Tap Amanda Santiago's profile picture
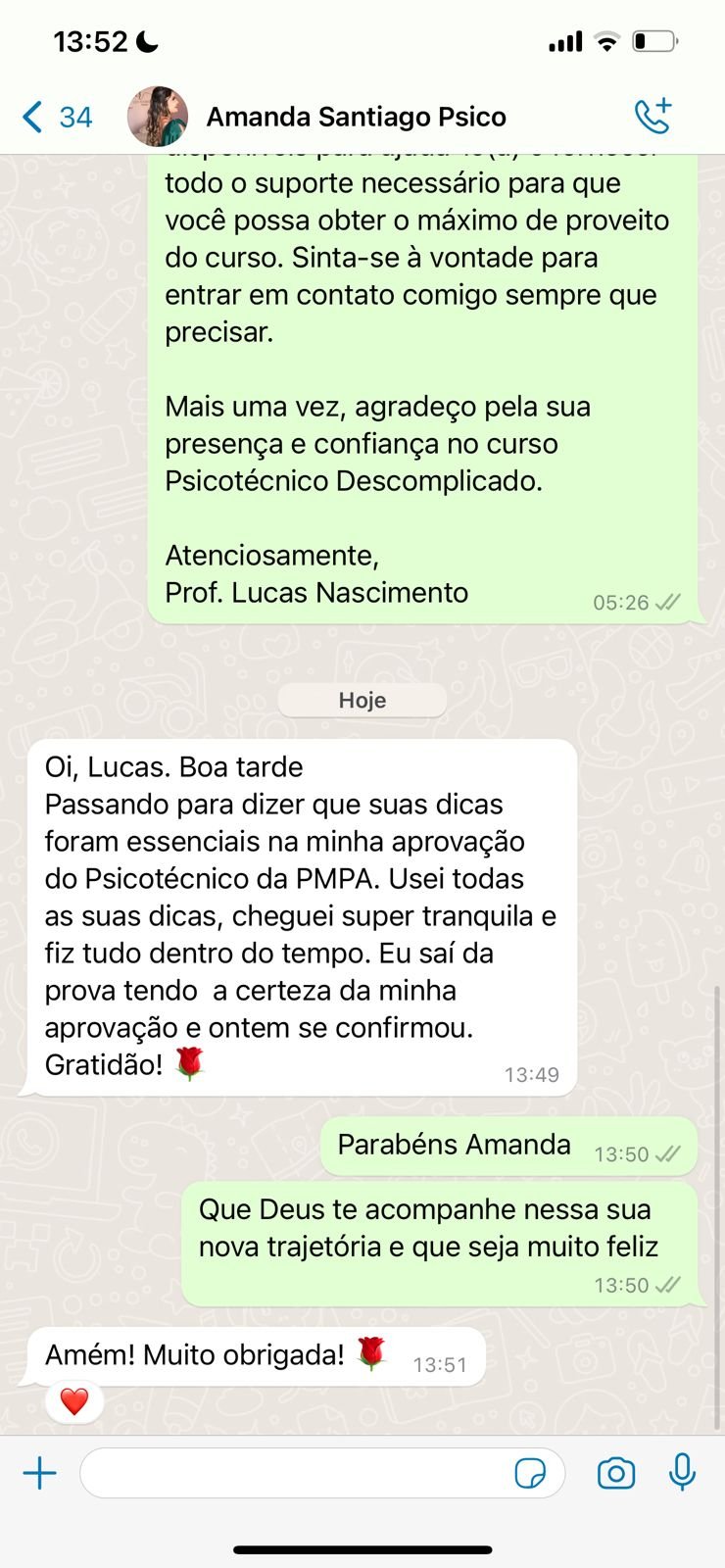This screenshot has height=1568, width=725. pos(158,117)
